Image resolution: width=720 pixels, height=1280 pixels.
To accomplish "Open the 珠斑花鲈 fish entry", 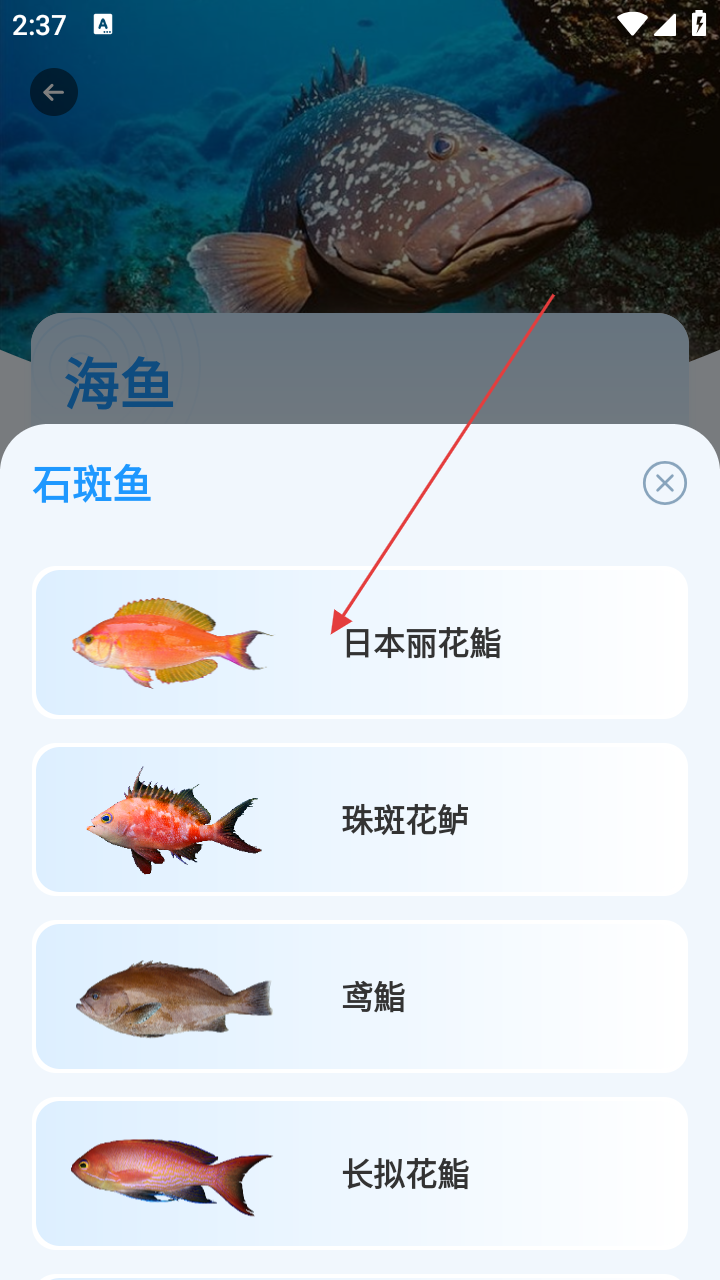I will (360, 820).
